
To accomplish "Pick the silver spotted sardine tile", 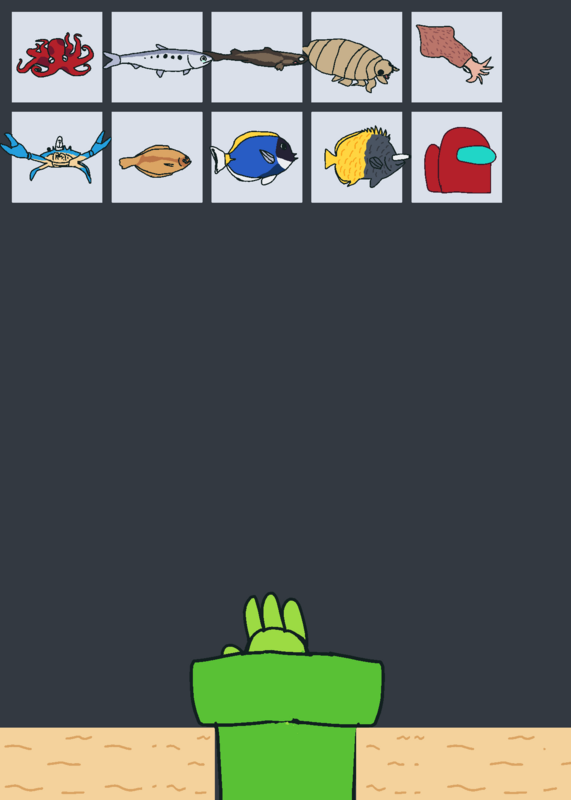I will [x=157, y=57].
